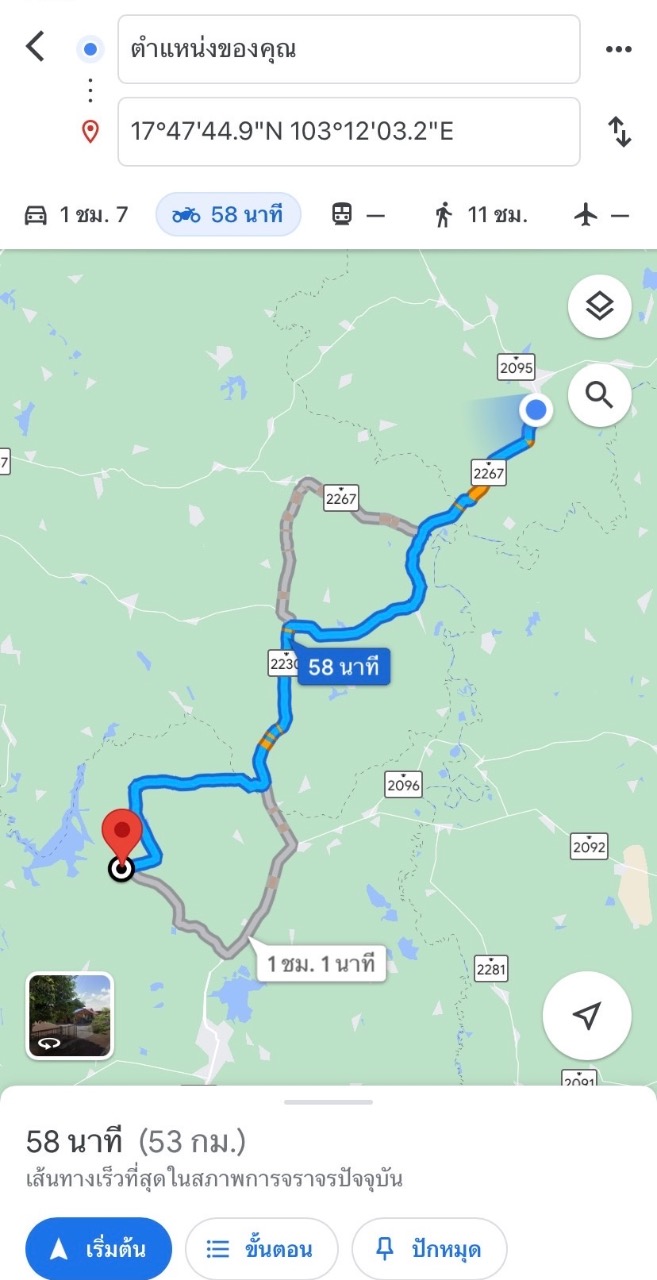Select the alternate 1 ชม. 1 นาที route
Screen dimensions: 657x1280
coord(320,964)
